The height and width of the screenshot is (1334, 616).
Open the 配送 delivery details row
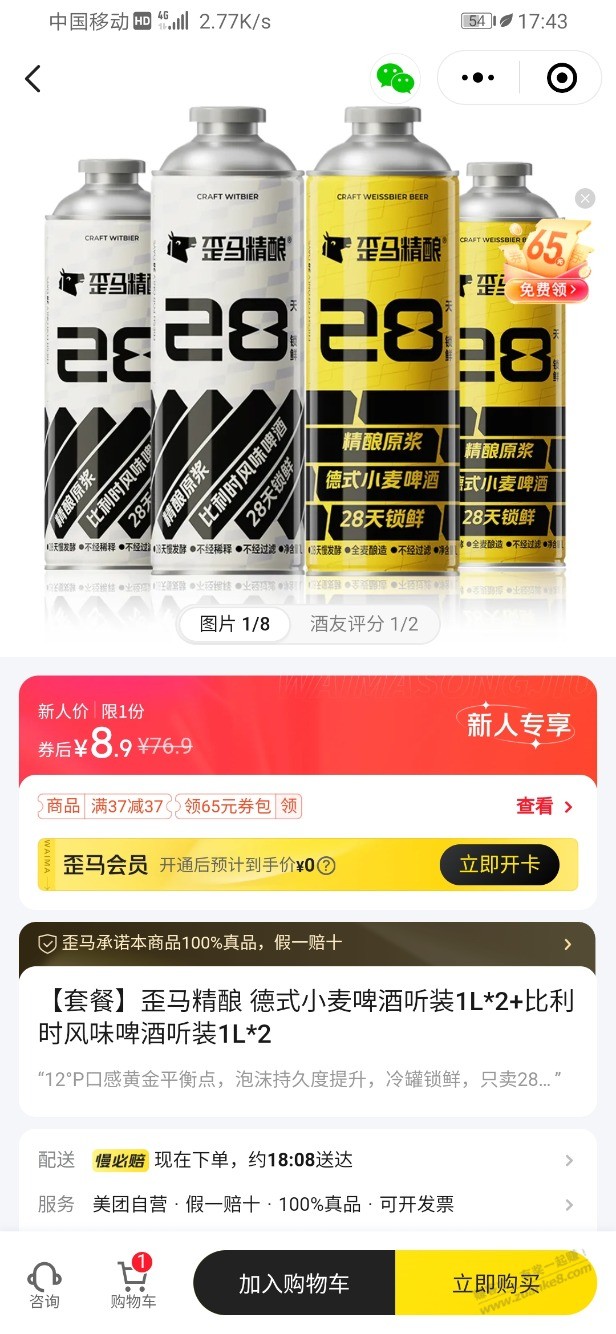tap(307, 1160)
